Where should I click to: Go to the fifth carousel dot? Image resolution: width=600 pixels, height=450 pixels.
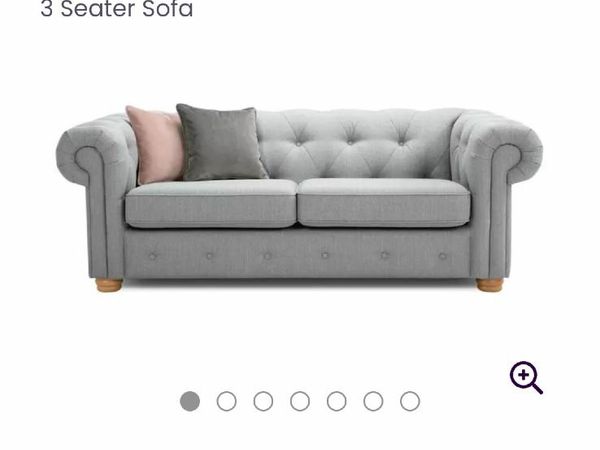coord(337,401)
